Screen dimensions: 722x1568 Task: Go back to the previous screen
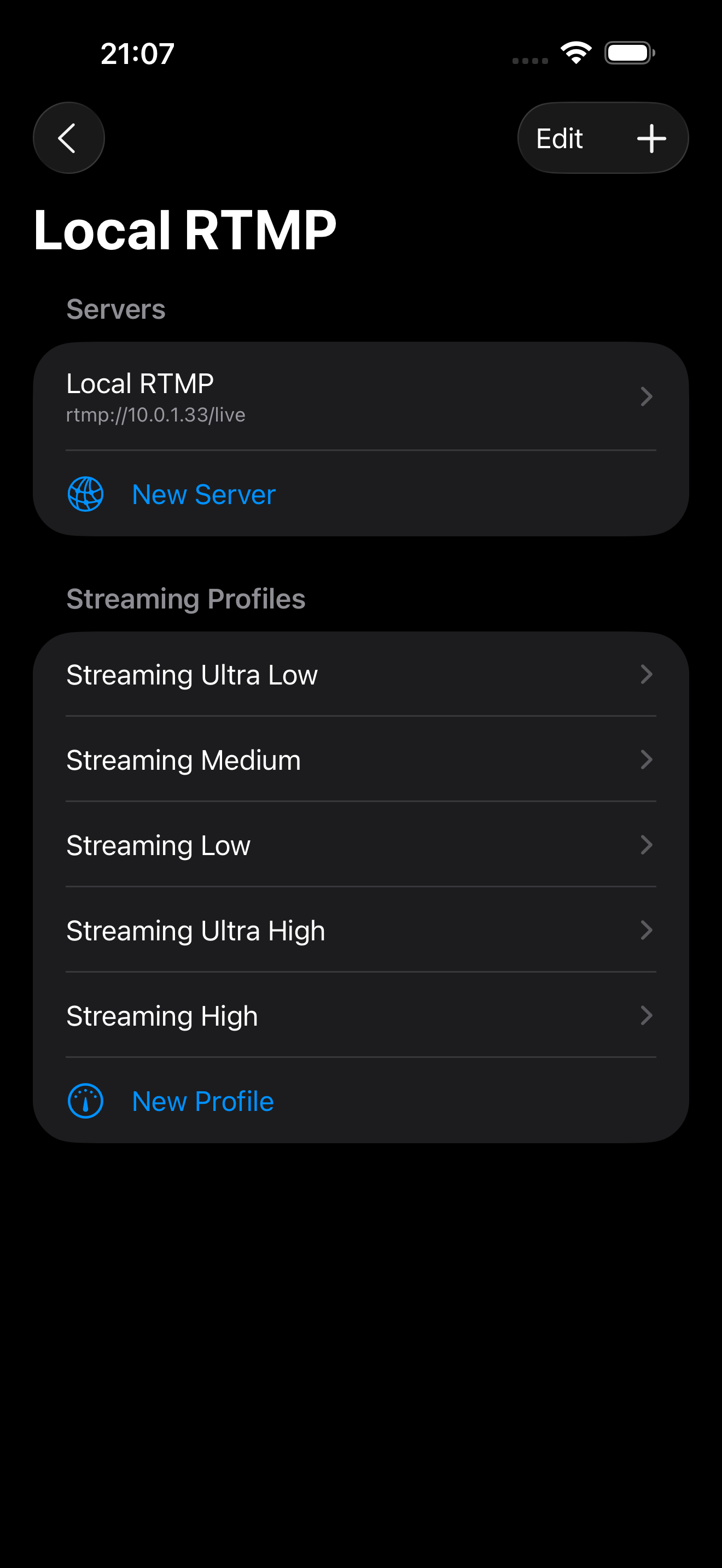(x=69, y=138)
